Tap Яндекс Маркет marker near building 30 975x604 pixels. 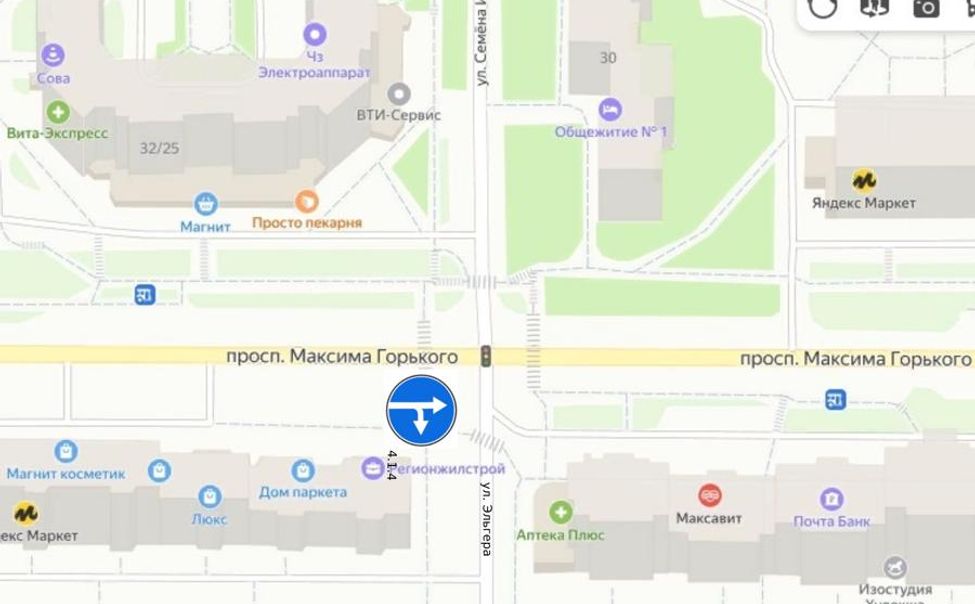(x=863, y=181)
